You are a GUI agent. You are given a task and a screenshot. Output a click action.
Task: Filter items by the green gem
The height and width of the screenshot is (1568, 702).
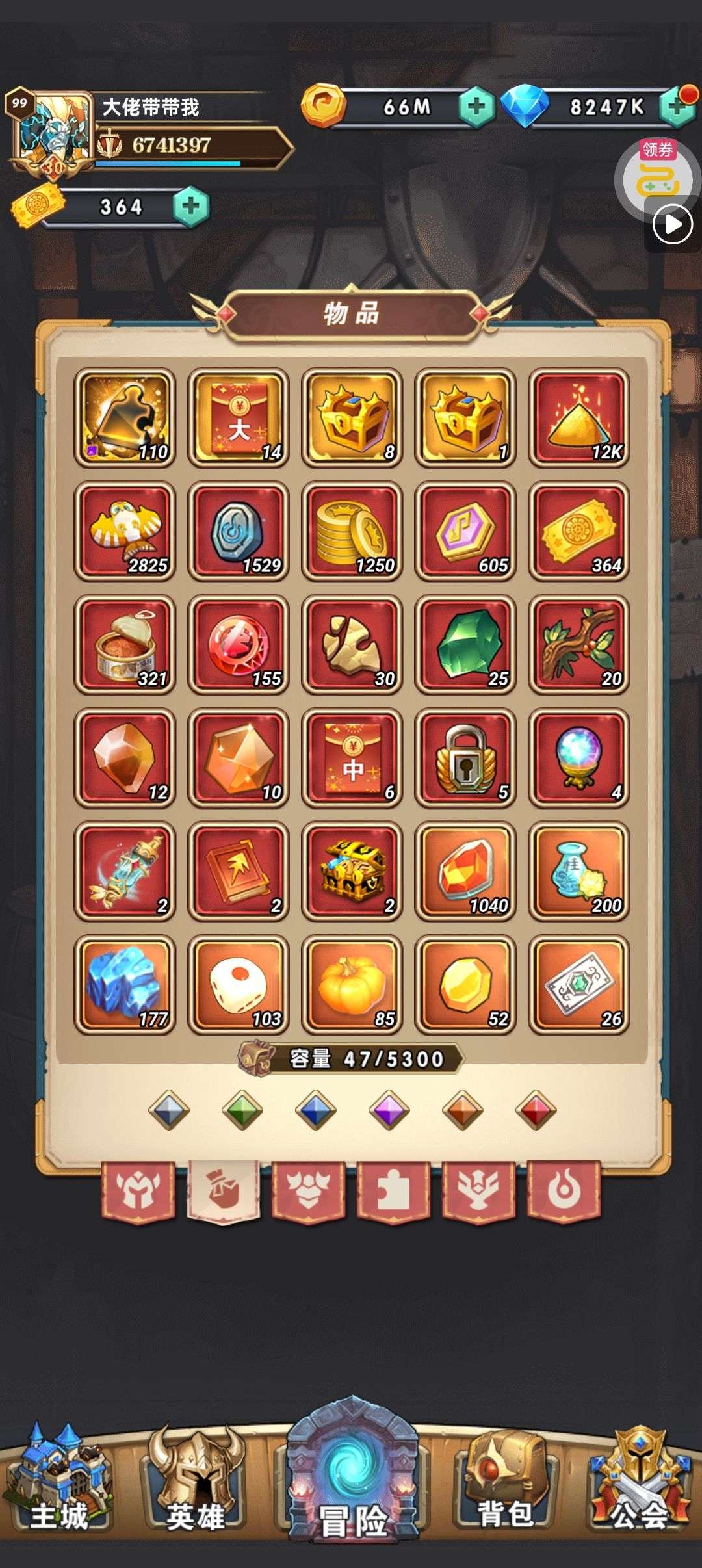[x=242, y=1110]
